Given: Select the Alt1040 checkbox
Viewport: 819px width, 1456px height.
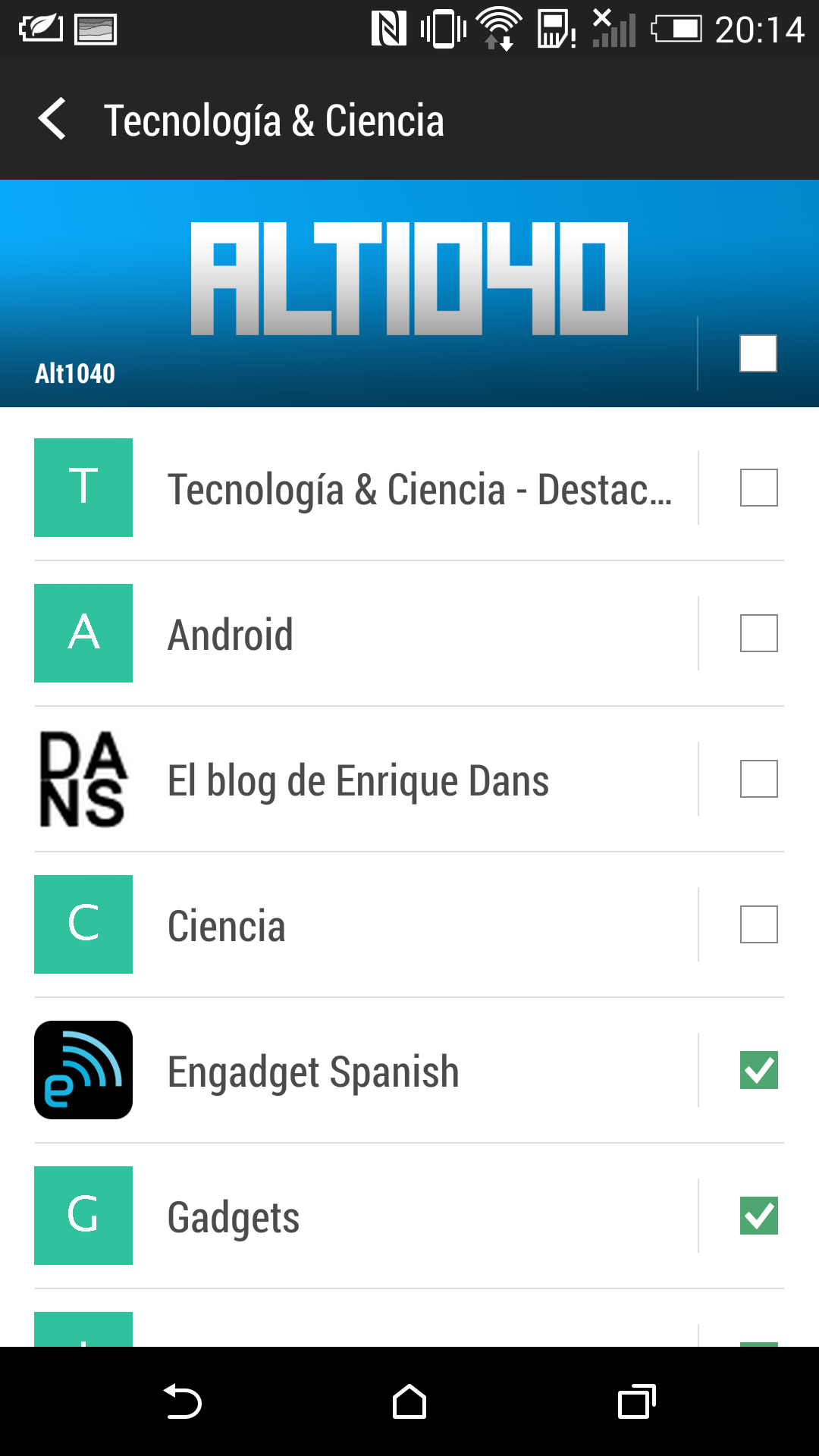Looking at the screenshot, I should (758, 353).
